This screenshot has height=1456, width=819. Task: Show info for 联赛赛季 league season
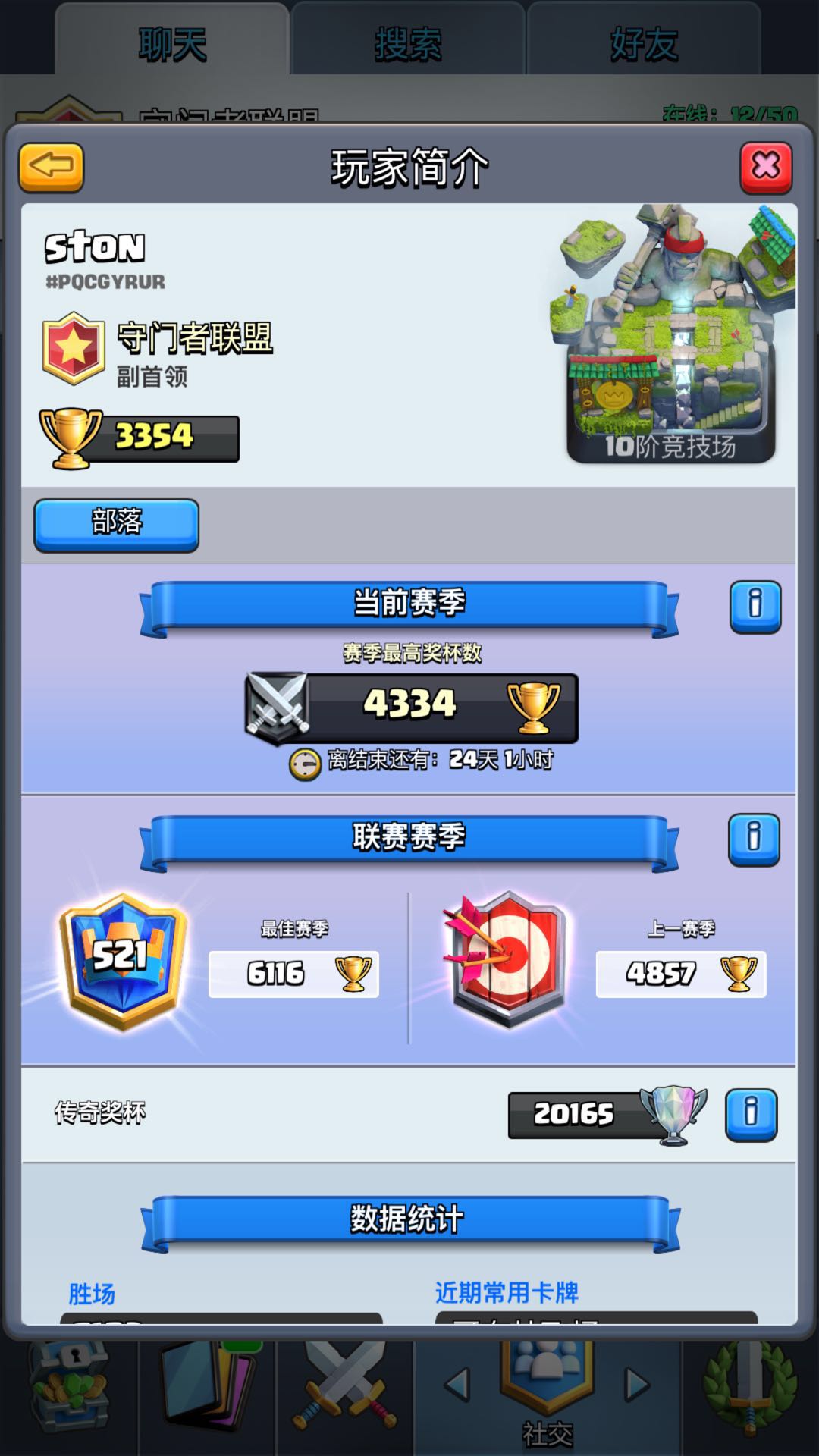(x=754, y=839)
